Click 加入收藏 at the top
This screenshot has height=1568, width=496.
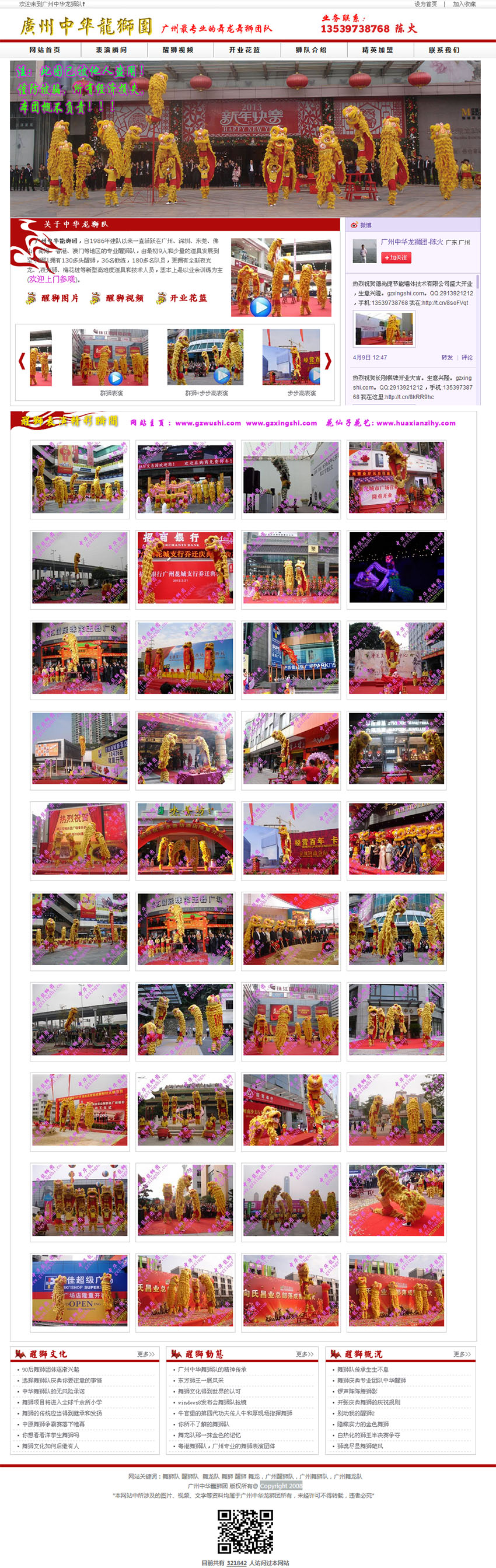click(x=464, y=4)
